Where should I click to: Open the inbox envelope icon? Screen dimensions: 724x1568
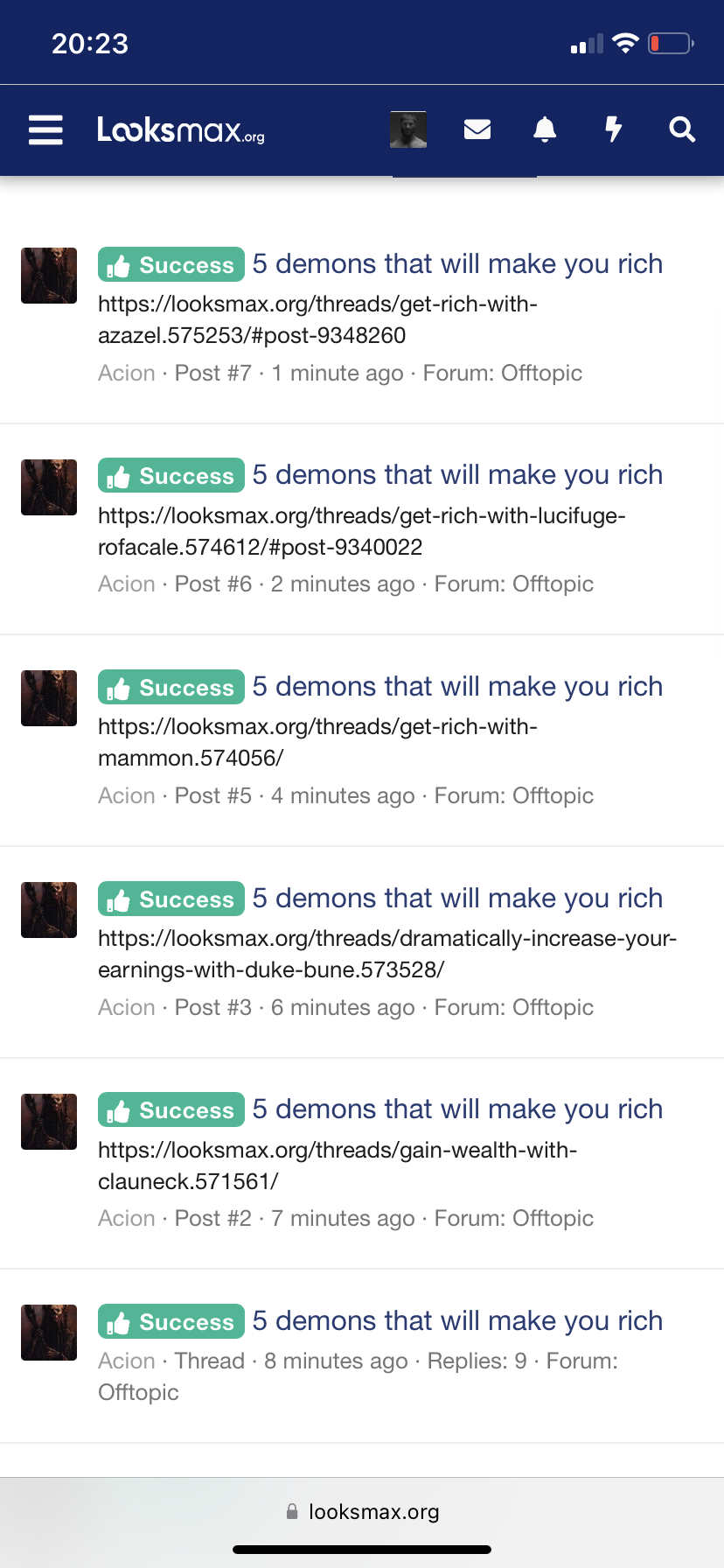click(x=477, y=130)
